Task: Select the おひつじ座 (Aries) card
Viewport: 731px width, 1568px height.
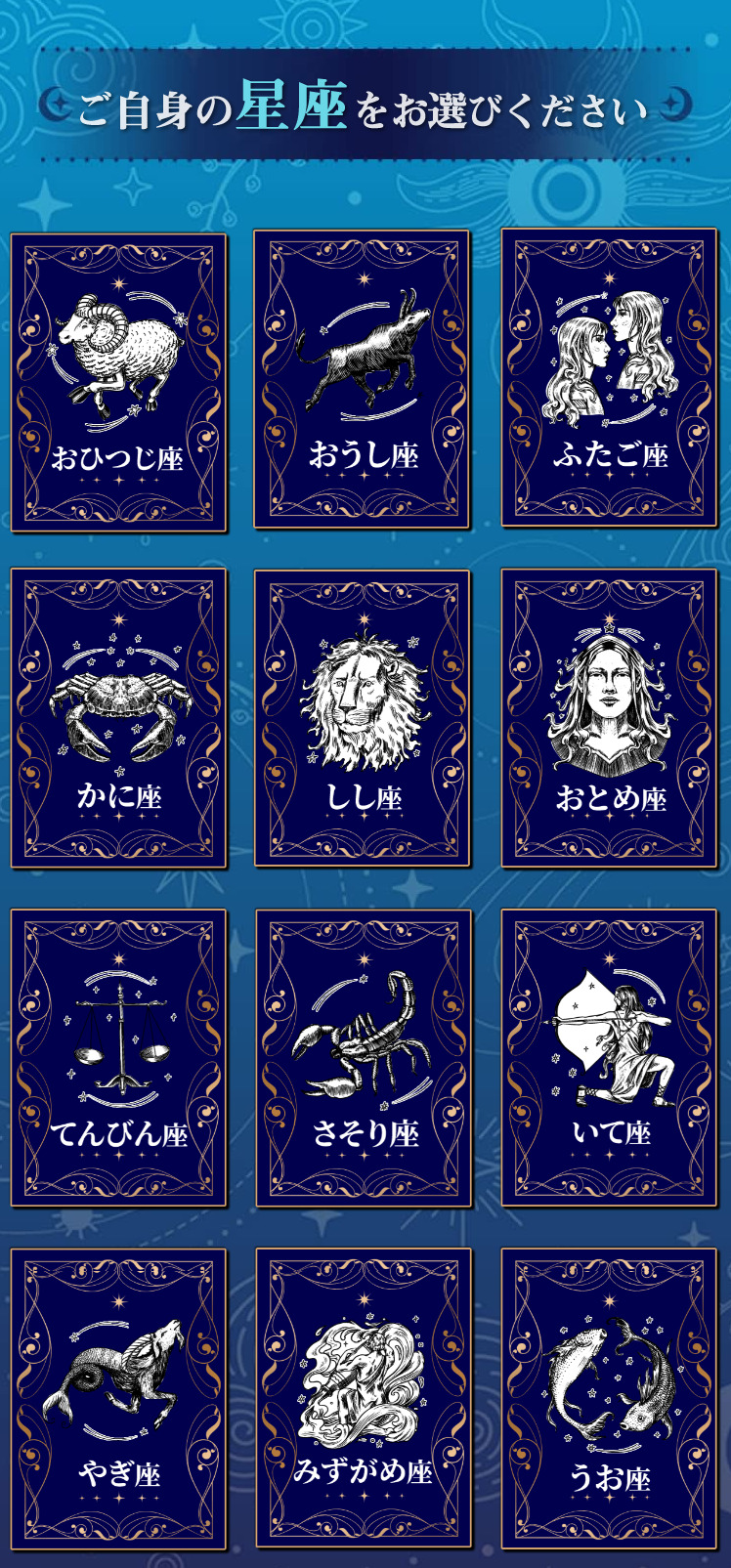Action: tap(118, 382)
